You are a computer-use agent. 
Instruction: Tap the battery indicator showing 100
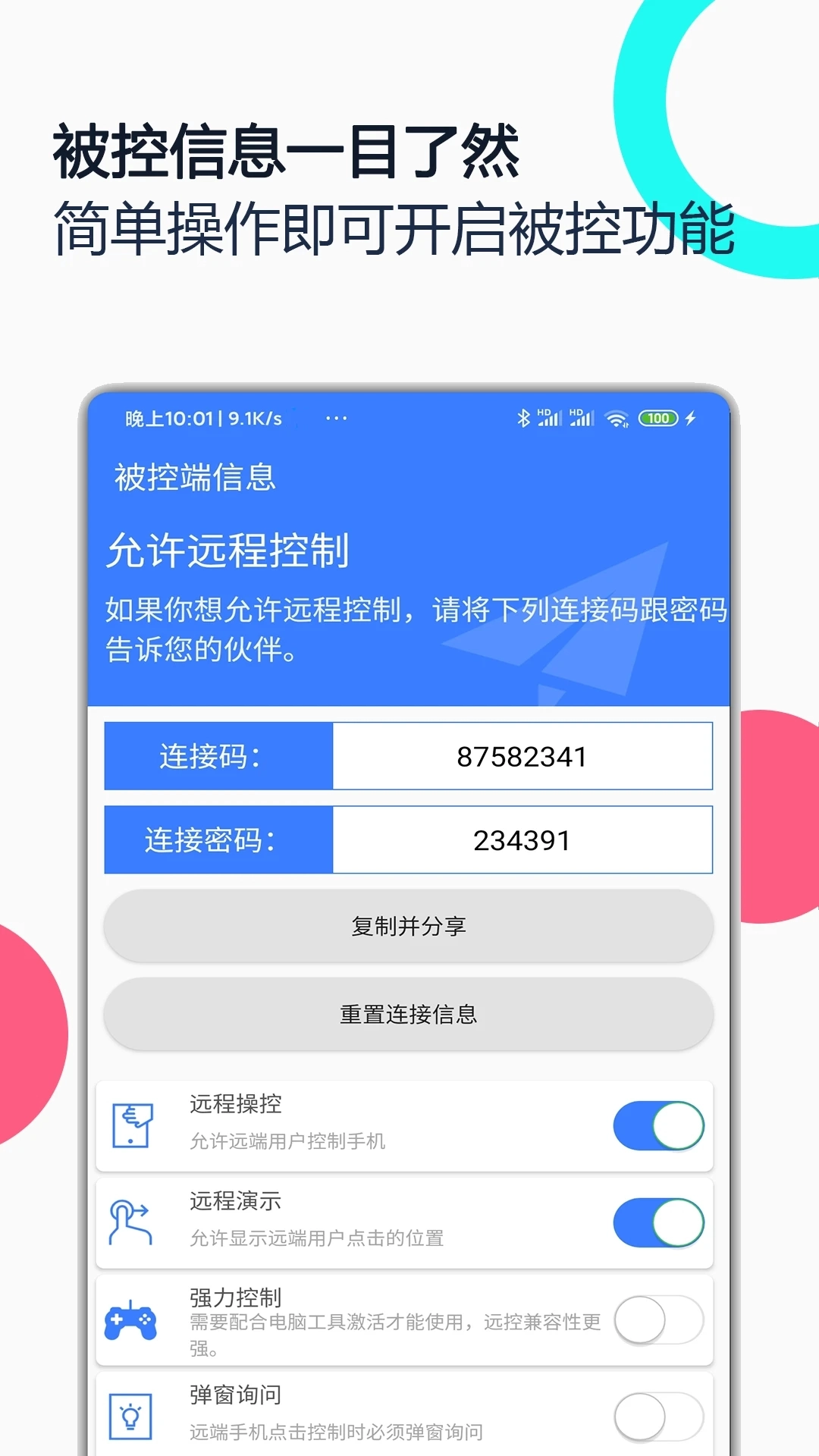click(x=659, y=417)
